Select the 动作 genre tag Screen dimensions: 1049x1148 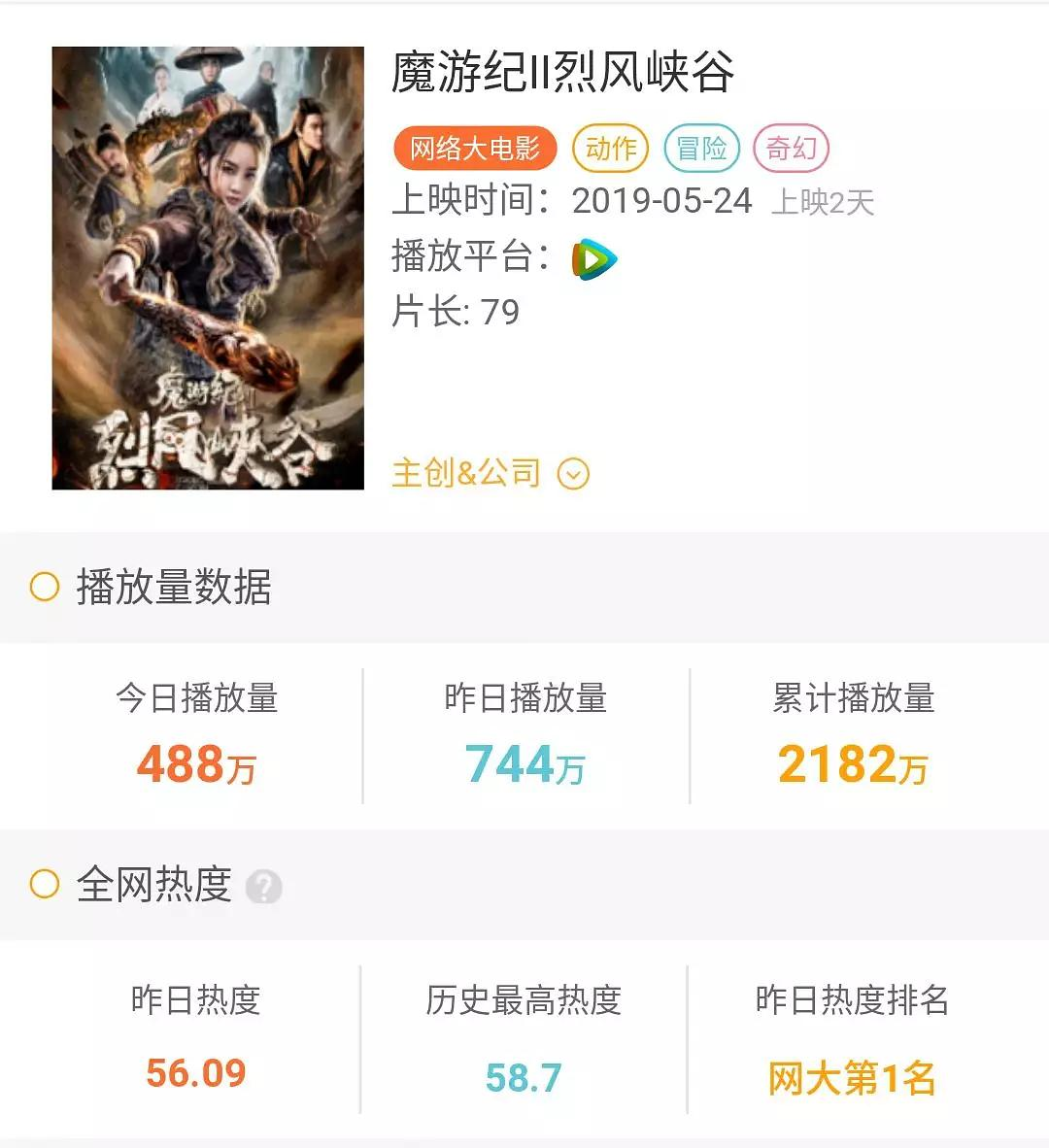pyautogui.click(x=610, y=149)
